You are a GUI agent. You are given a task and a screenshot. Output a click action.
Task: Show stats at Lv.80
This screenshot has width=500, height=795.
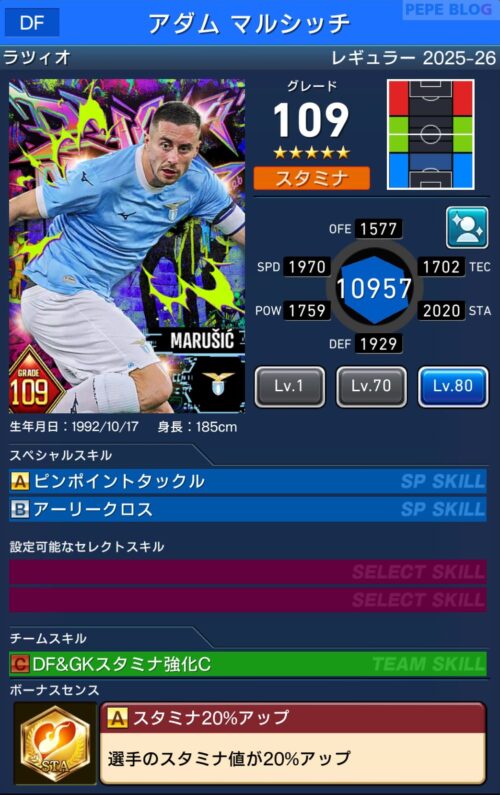(453, 387)
